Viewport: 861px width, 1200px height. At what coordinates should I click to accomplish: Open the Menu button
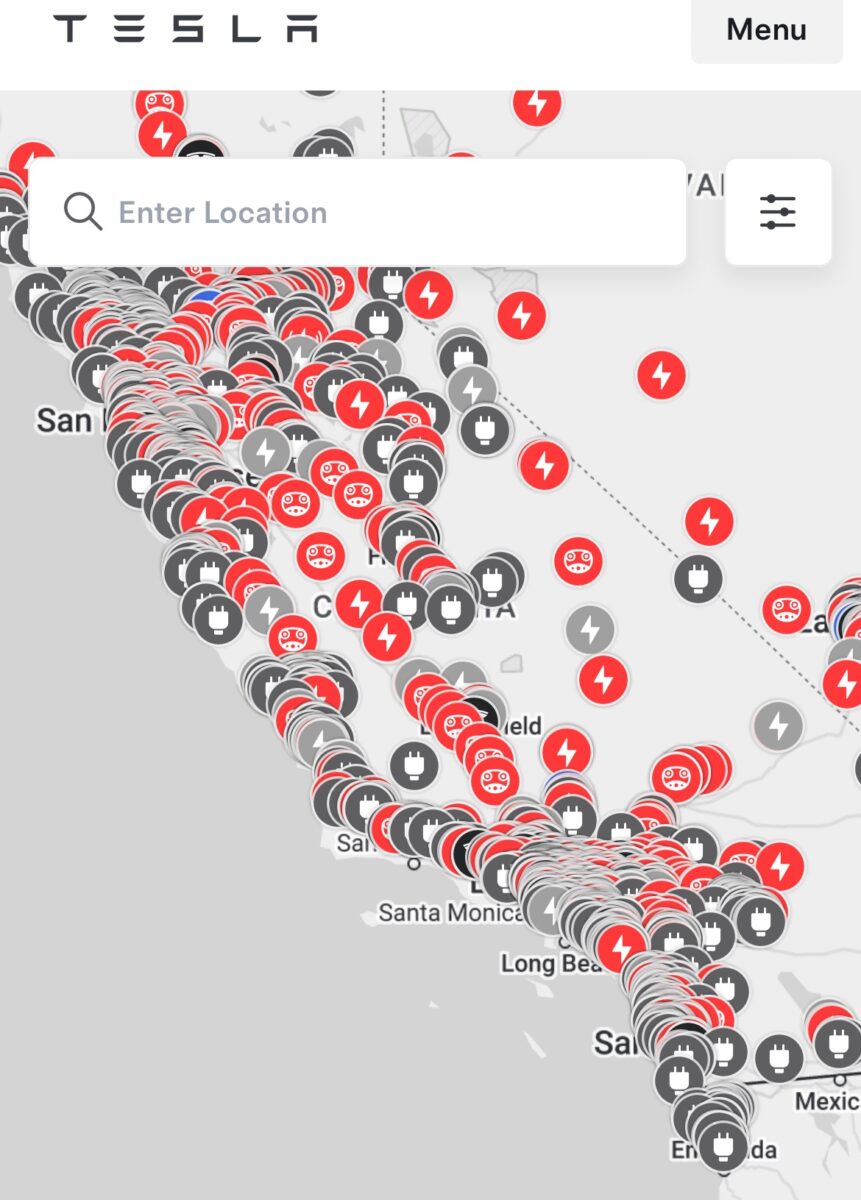[x=766, y=30]
